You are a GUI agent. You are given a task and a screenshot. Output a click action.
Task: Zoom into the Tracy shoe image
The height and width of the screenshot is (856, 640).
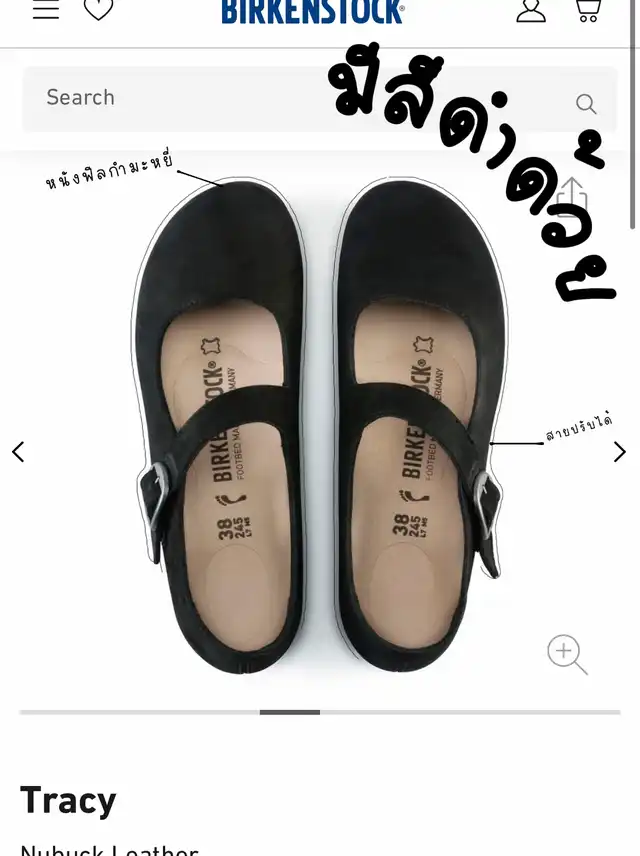(566, 654)
